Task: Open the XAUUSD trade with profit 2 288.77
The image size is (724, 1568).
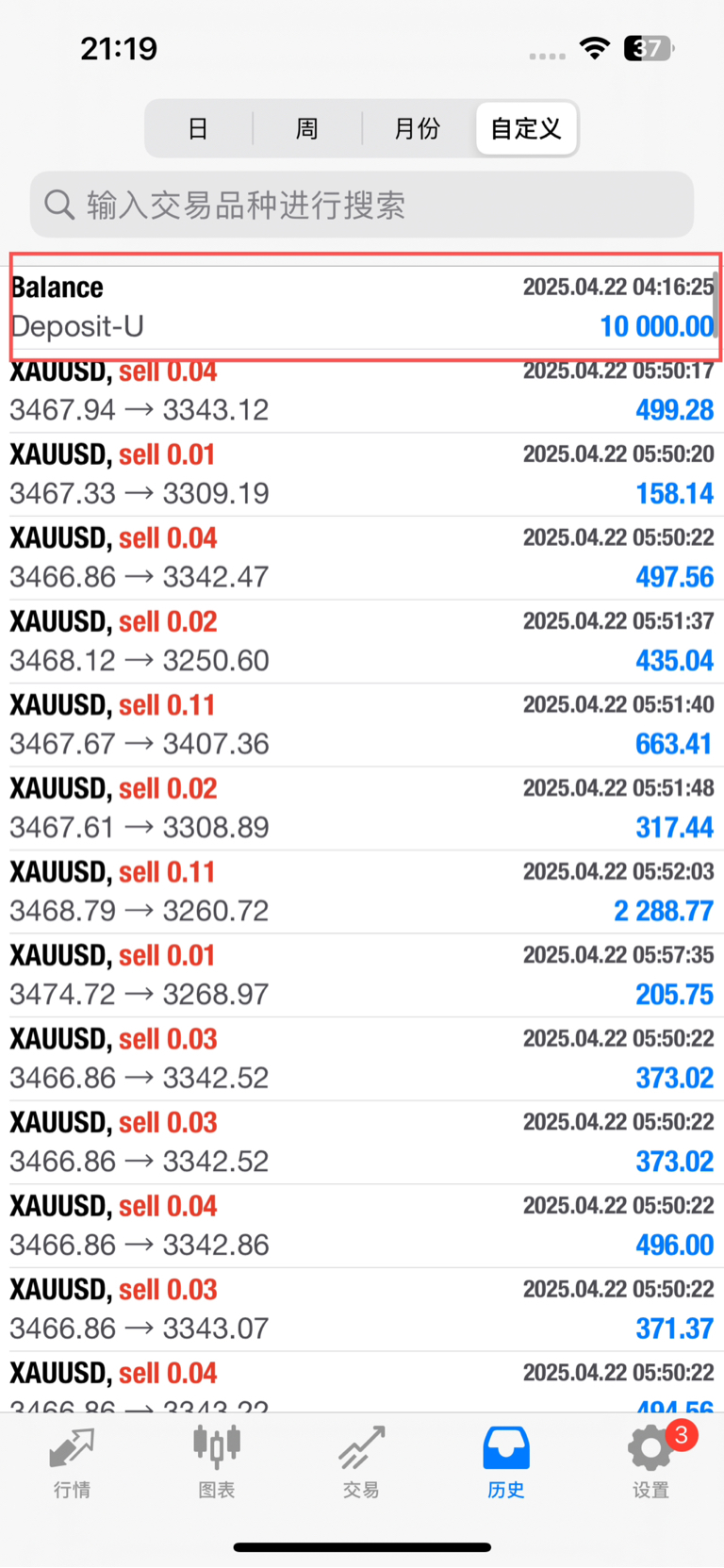Action: (x=362, y=892)
